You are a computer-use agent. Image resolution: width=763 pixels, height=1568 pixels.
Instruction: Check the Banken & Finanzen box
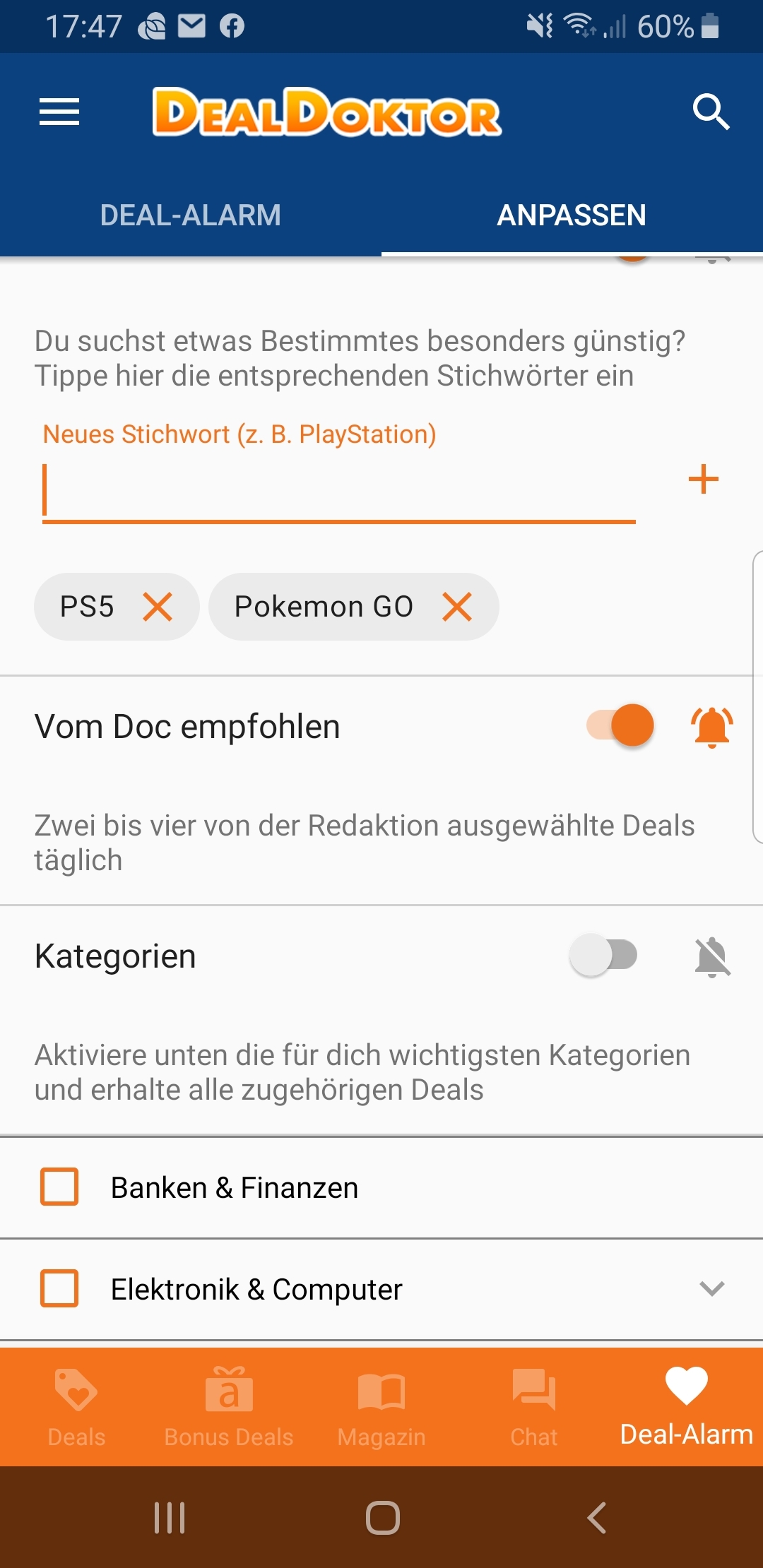[x=59, y=1187]
